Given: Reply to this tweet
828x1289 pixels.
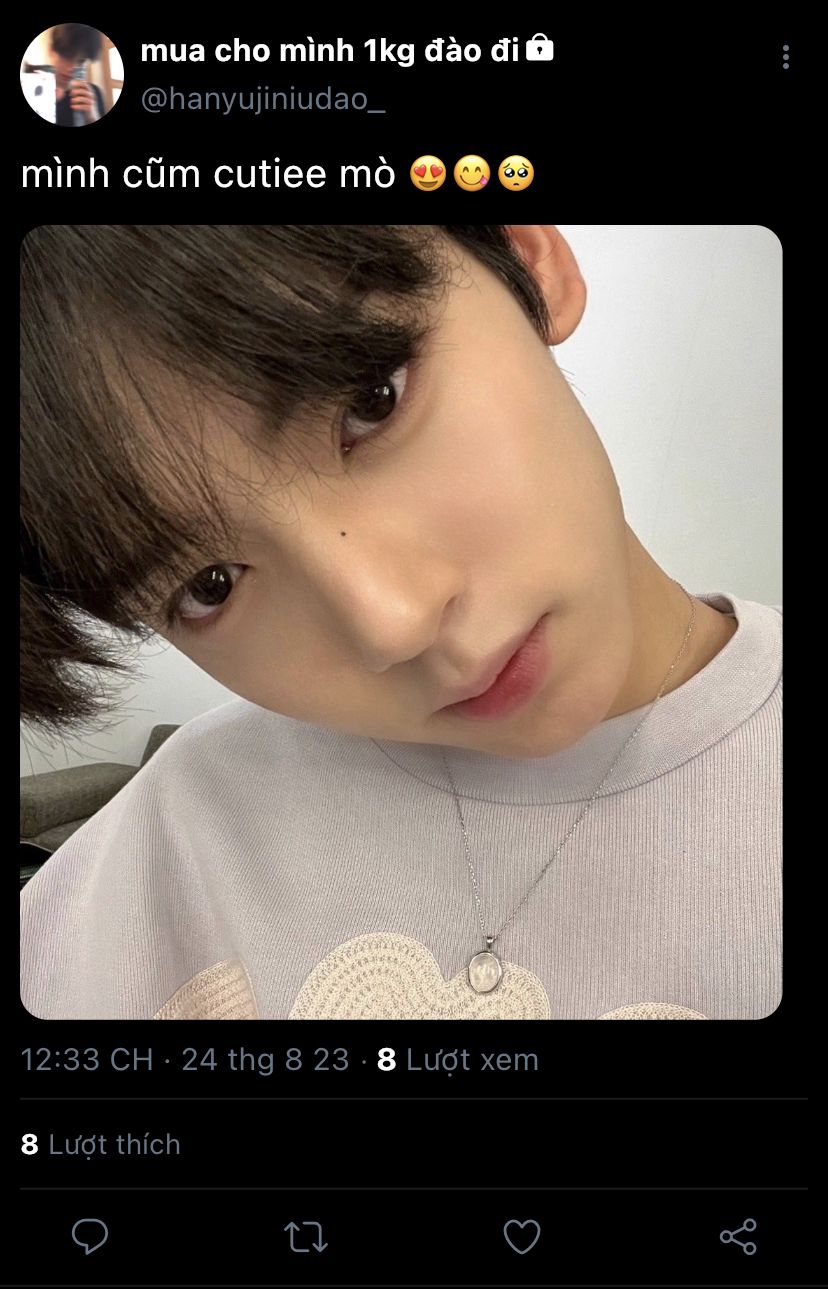Looking at the screenshot, I should point(90,1237).
